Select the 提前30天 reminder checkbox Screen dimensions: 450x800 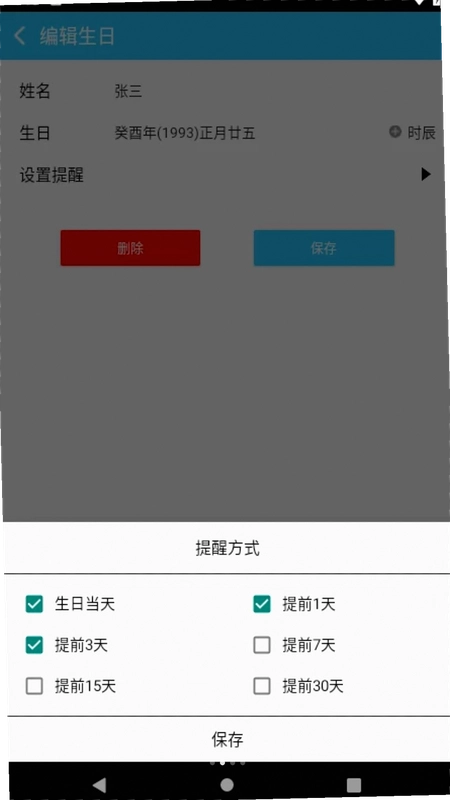tap(262, 686)
